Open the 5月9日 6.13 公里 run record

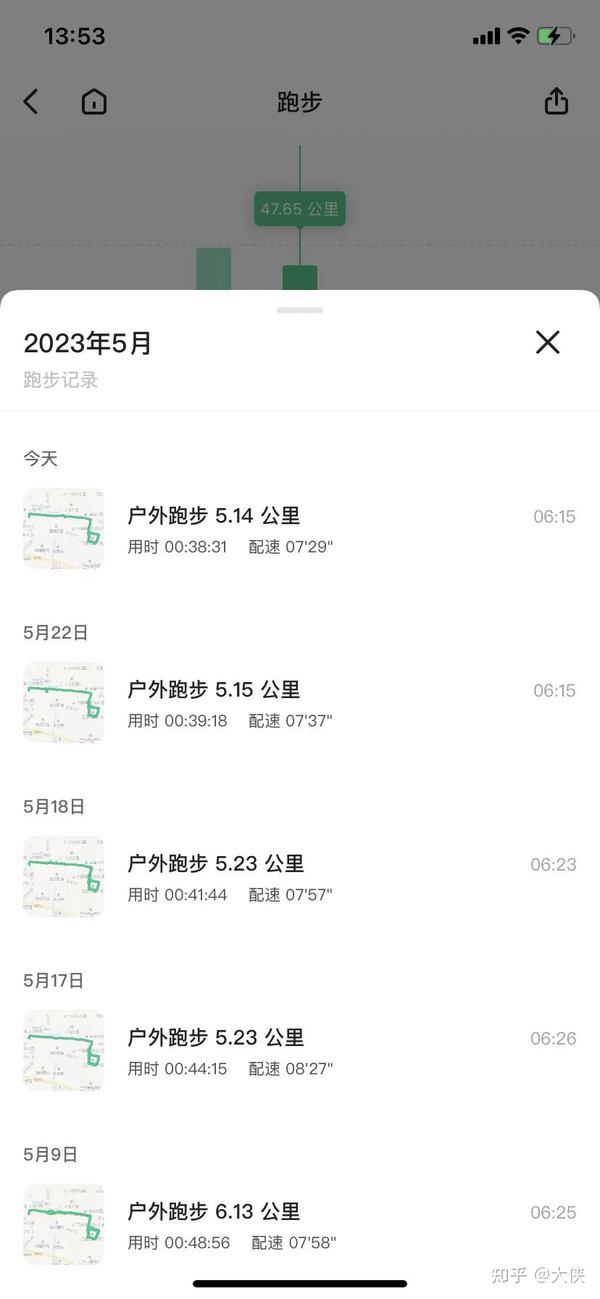300,1225
